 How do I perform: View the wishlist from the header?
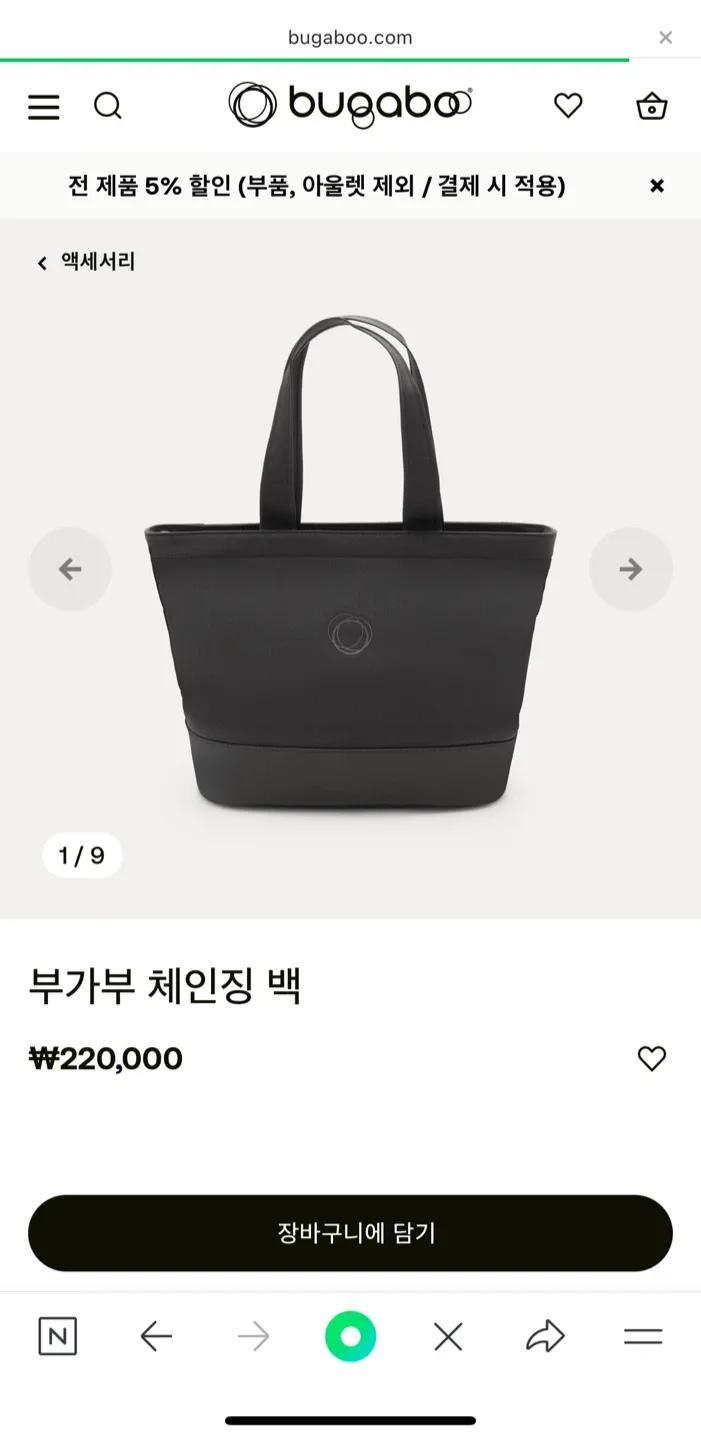click(568, 106)
